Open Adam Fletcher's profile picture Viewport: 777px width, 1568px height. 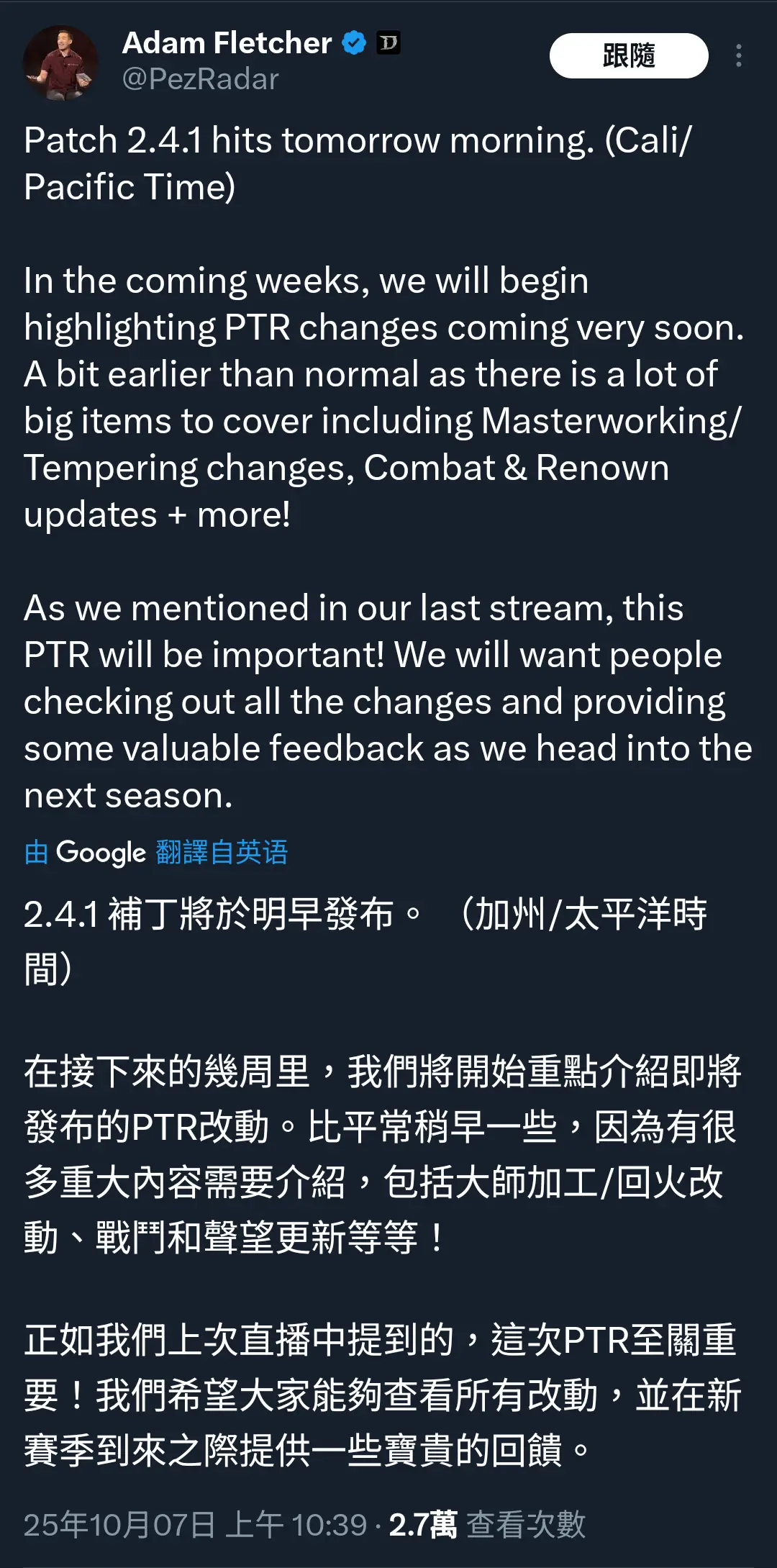click(60, 63)
